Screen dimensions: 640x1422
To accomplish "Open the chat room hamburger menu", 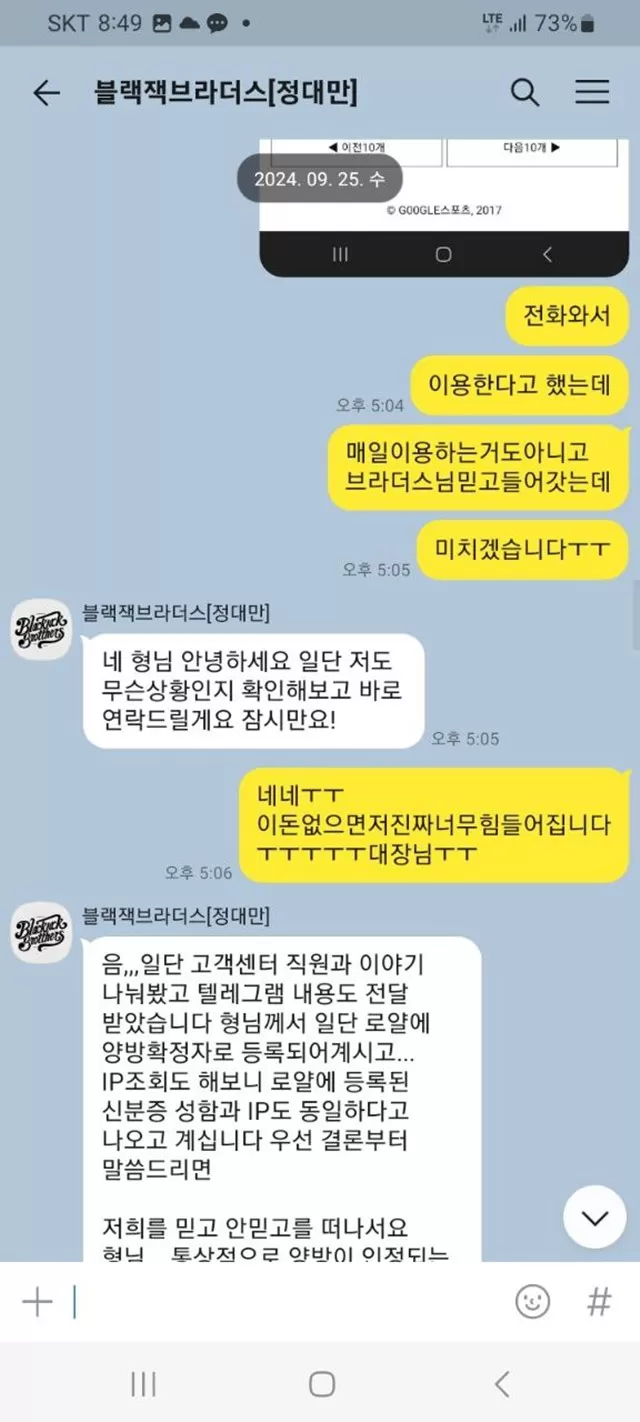I will pyautogui.click(x=592, y=92).
